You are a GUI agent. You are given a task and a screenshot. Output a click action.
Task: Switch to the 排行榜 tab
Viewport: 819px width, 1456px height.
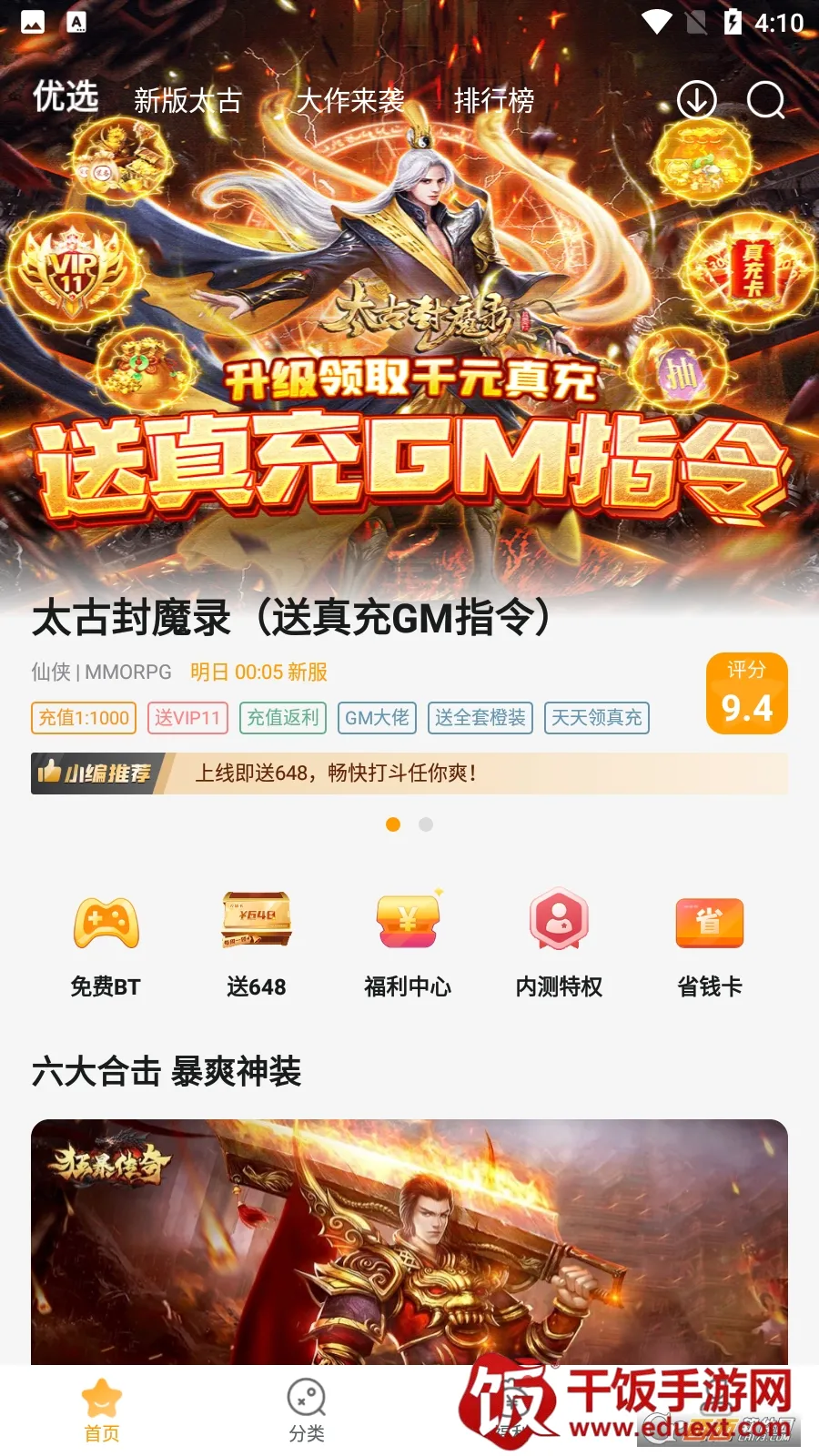coord(494,100)
